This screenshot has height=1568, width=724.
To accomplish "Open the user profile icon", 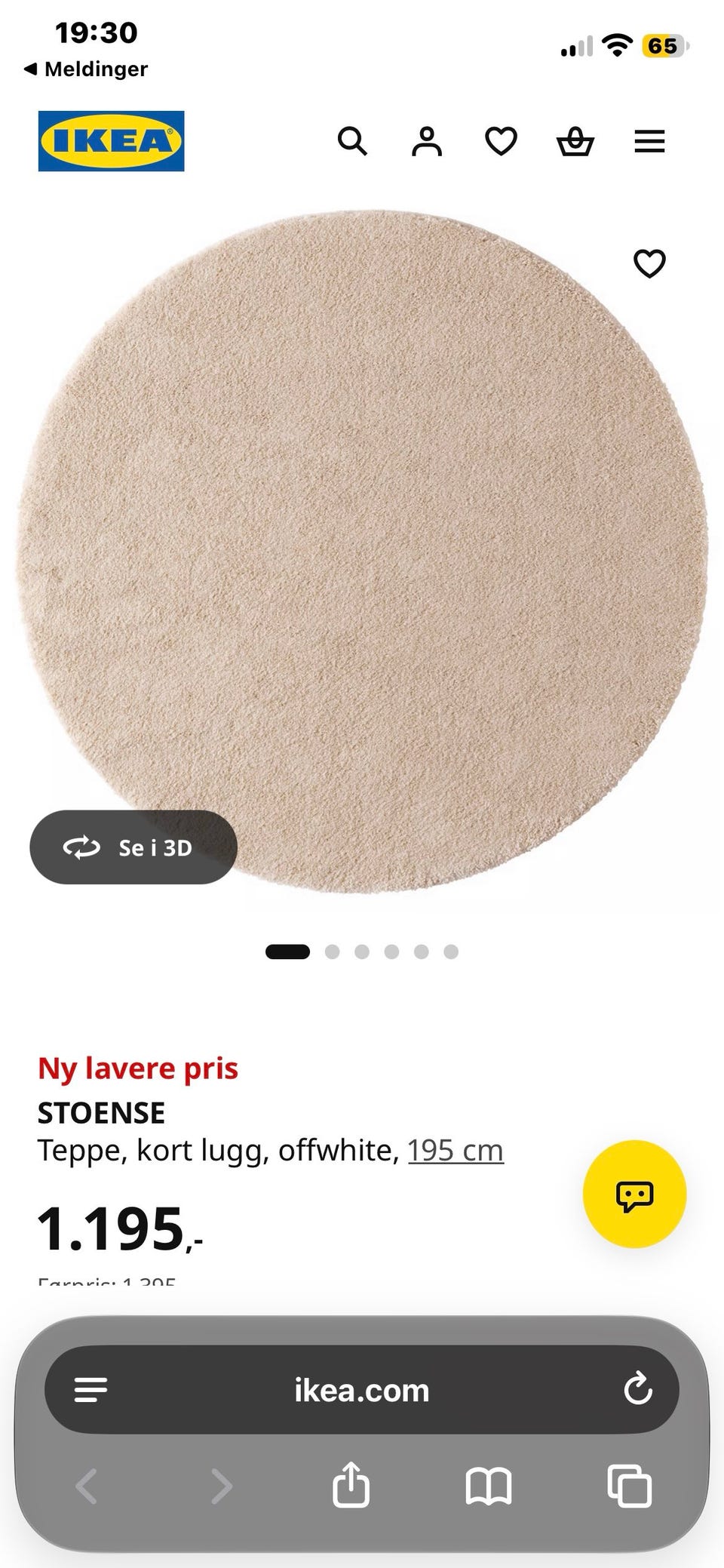I will (x=427, y=141).
